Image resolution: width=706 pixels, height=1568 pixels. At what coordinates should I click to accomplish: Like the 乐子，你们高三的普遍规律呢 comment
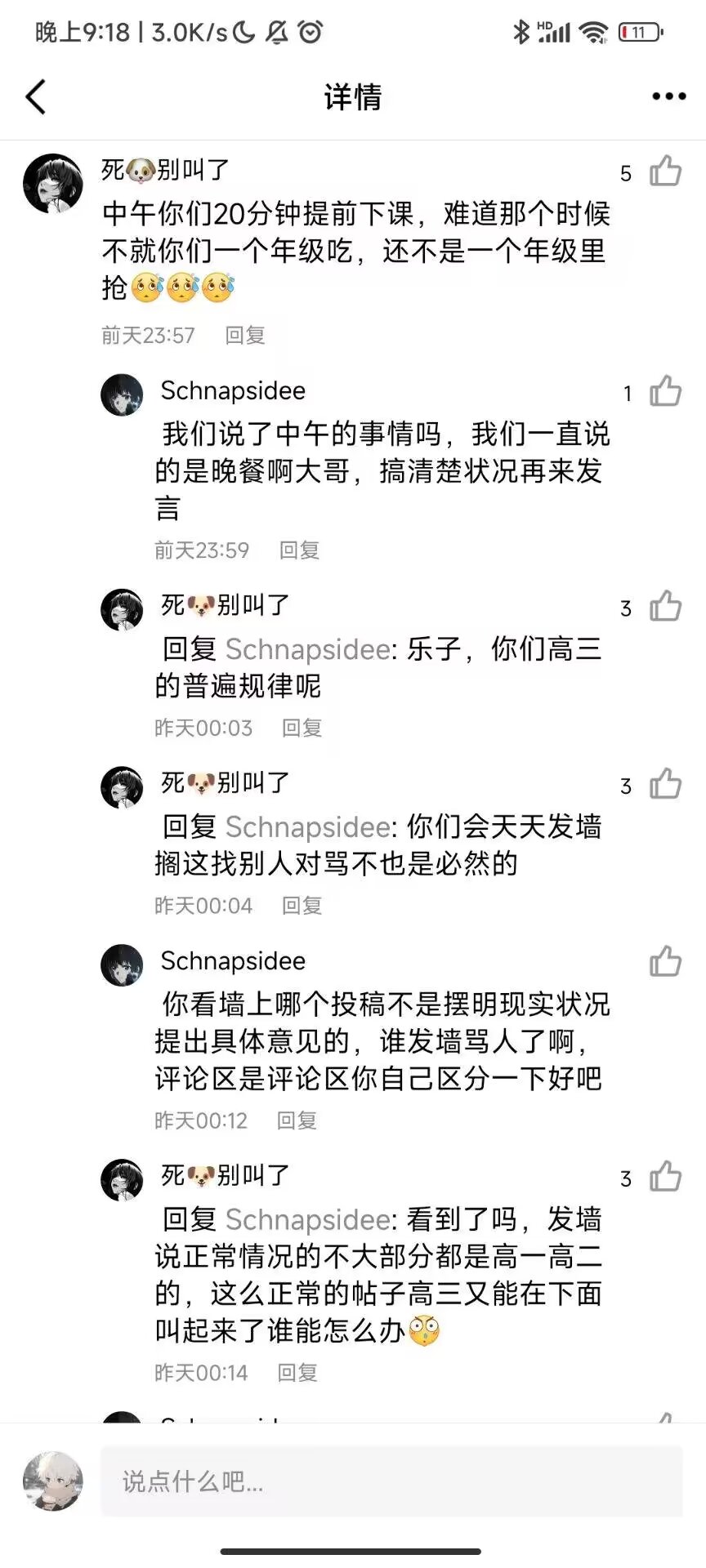pyautogui.click(x=665, y=607)
